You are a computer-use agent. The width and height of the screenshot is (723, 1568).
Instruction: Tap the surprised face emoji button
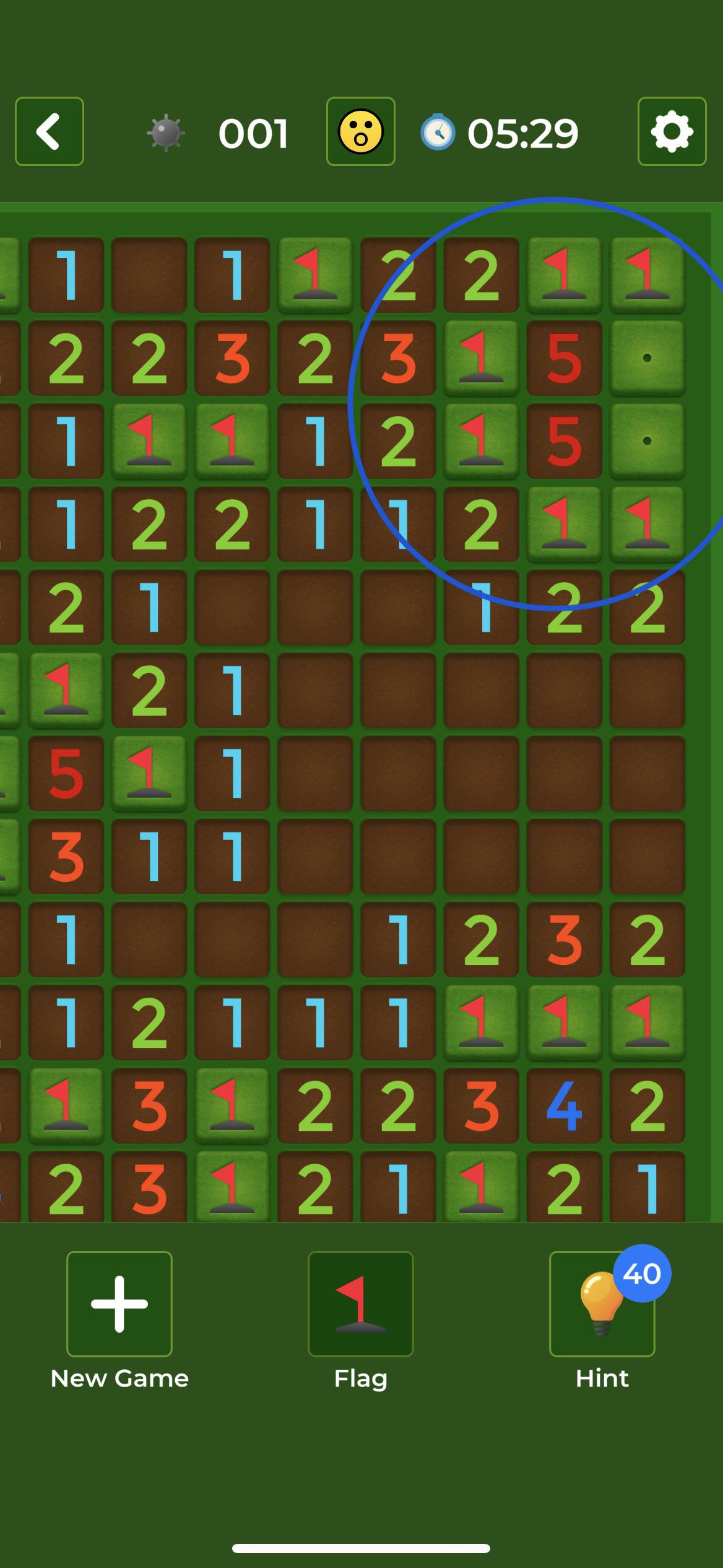(x=361, y=131)
